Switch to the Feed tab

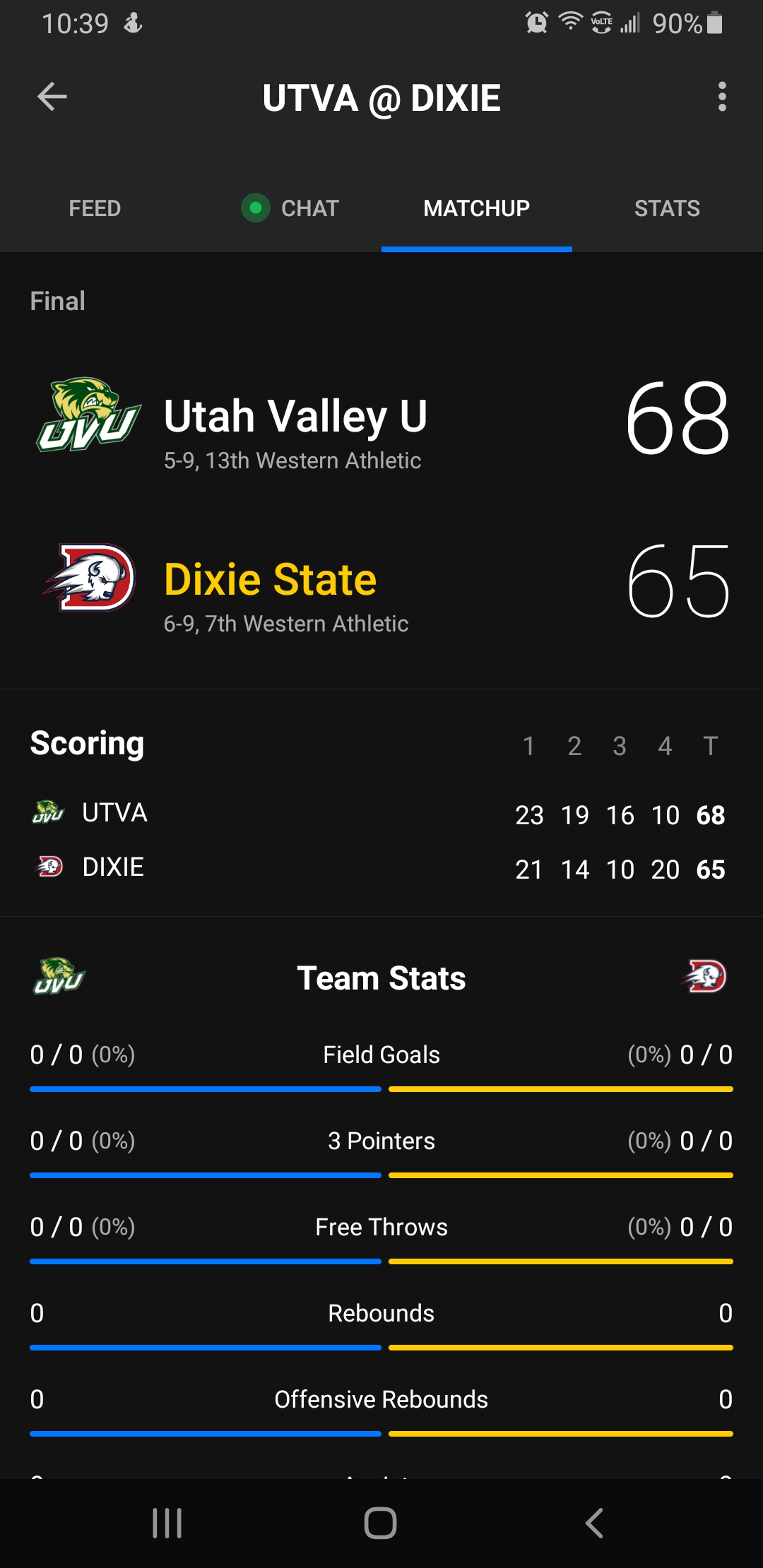point(95,208)
